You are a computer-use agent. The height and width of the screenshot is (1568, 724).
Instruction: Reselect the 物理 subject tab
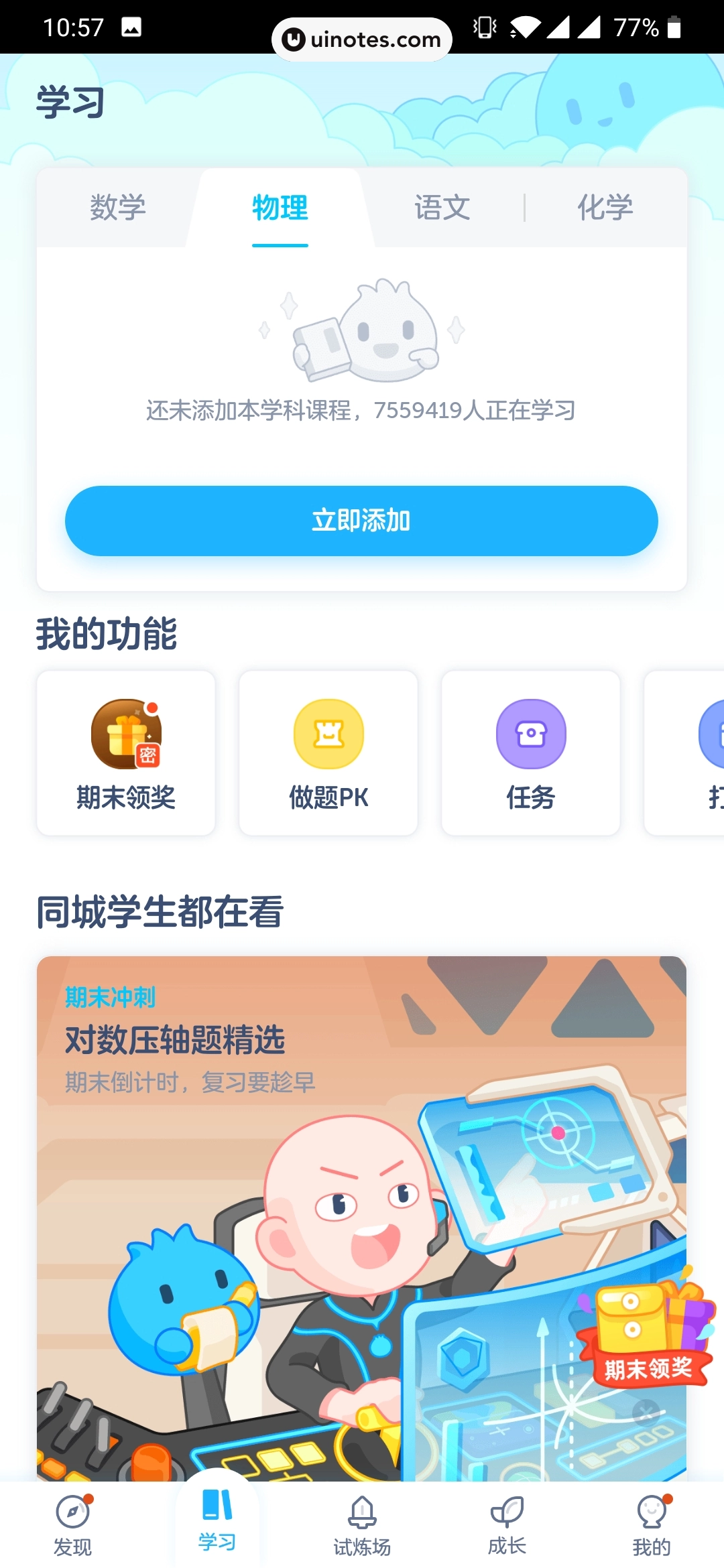coord(280,208)
